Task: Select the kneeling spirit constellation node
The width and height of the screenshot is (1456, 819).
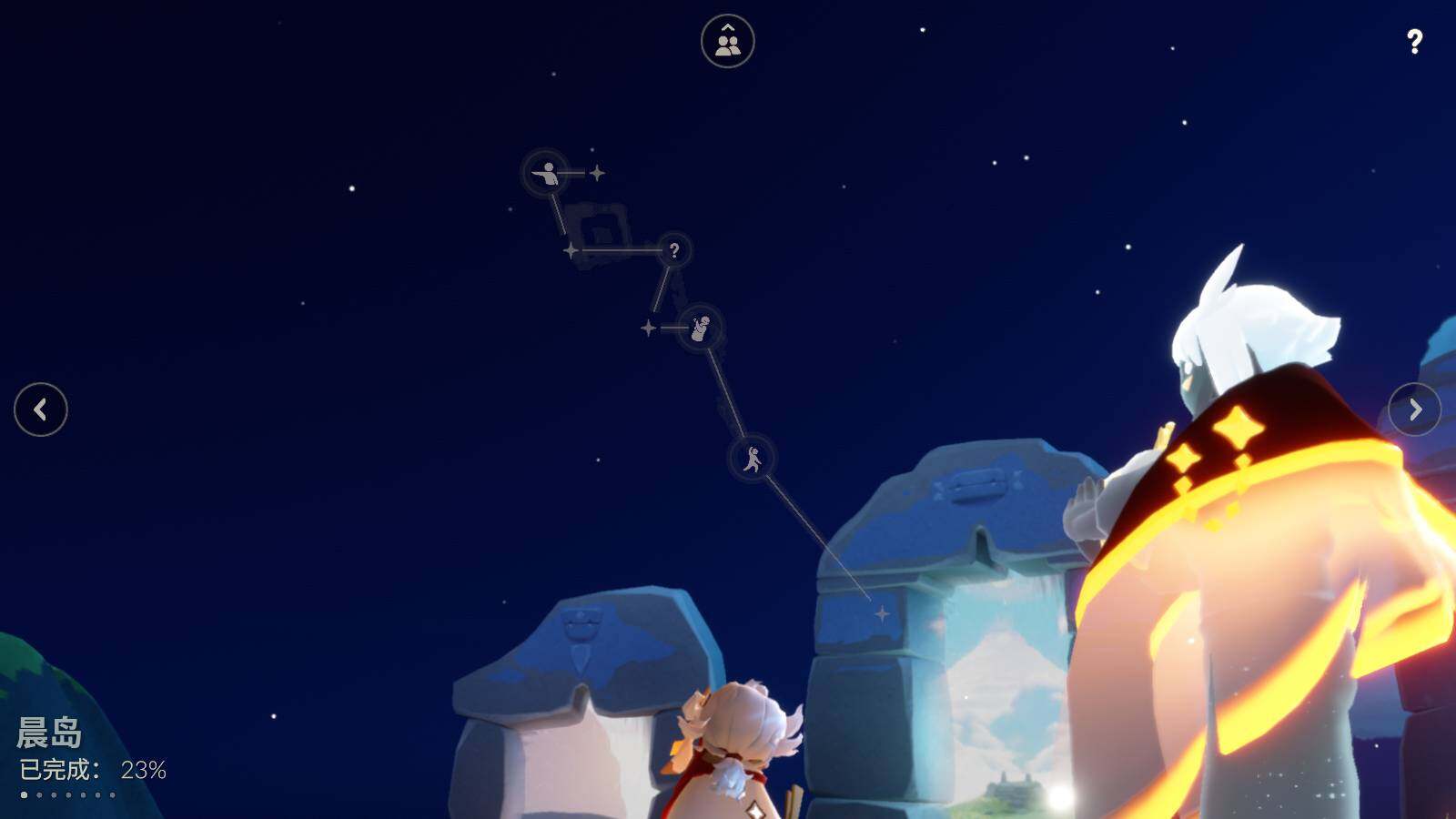Action: (701, 328)
